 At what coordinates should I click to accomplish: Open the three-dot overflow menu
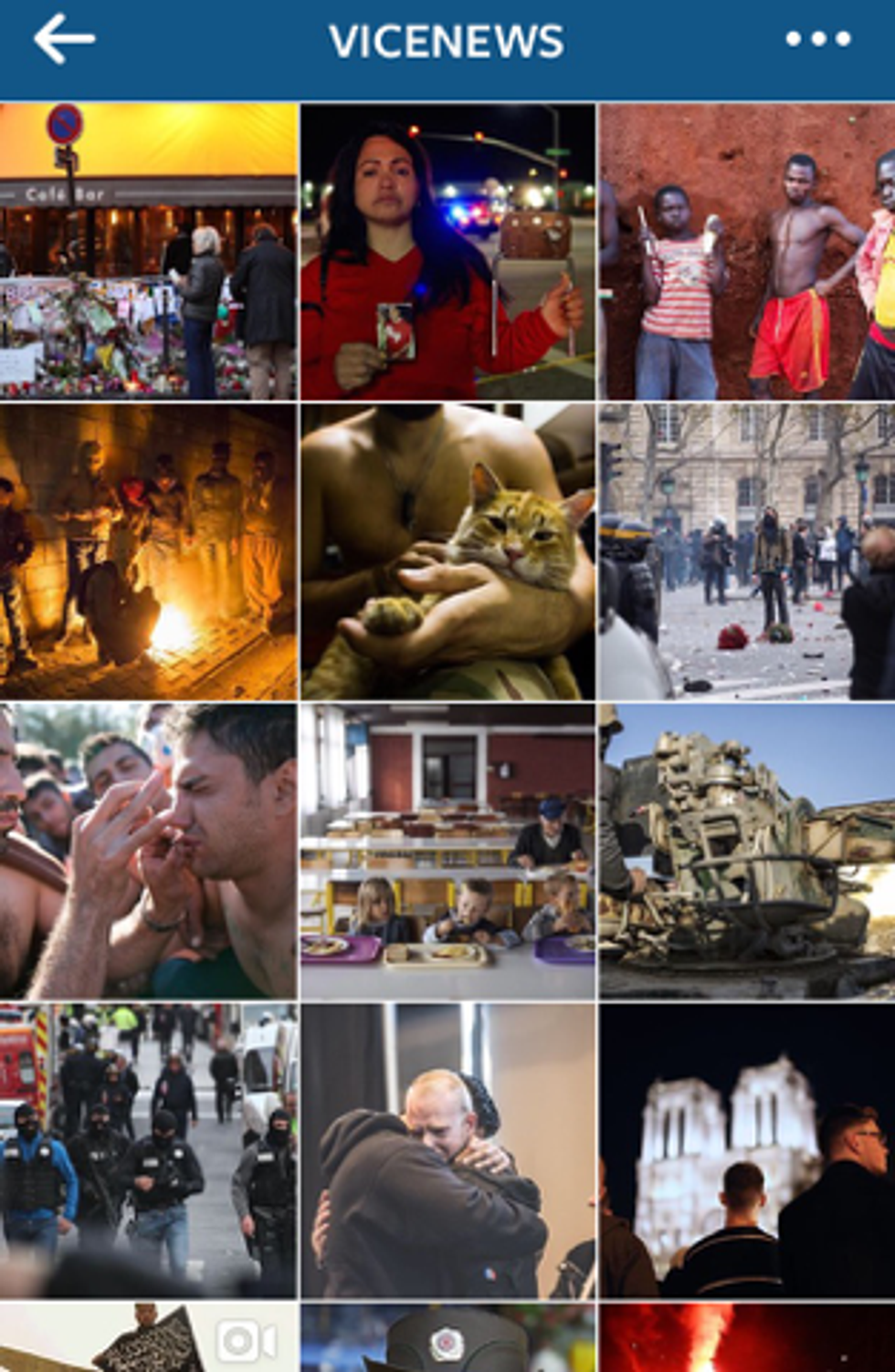pos(817,39)
